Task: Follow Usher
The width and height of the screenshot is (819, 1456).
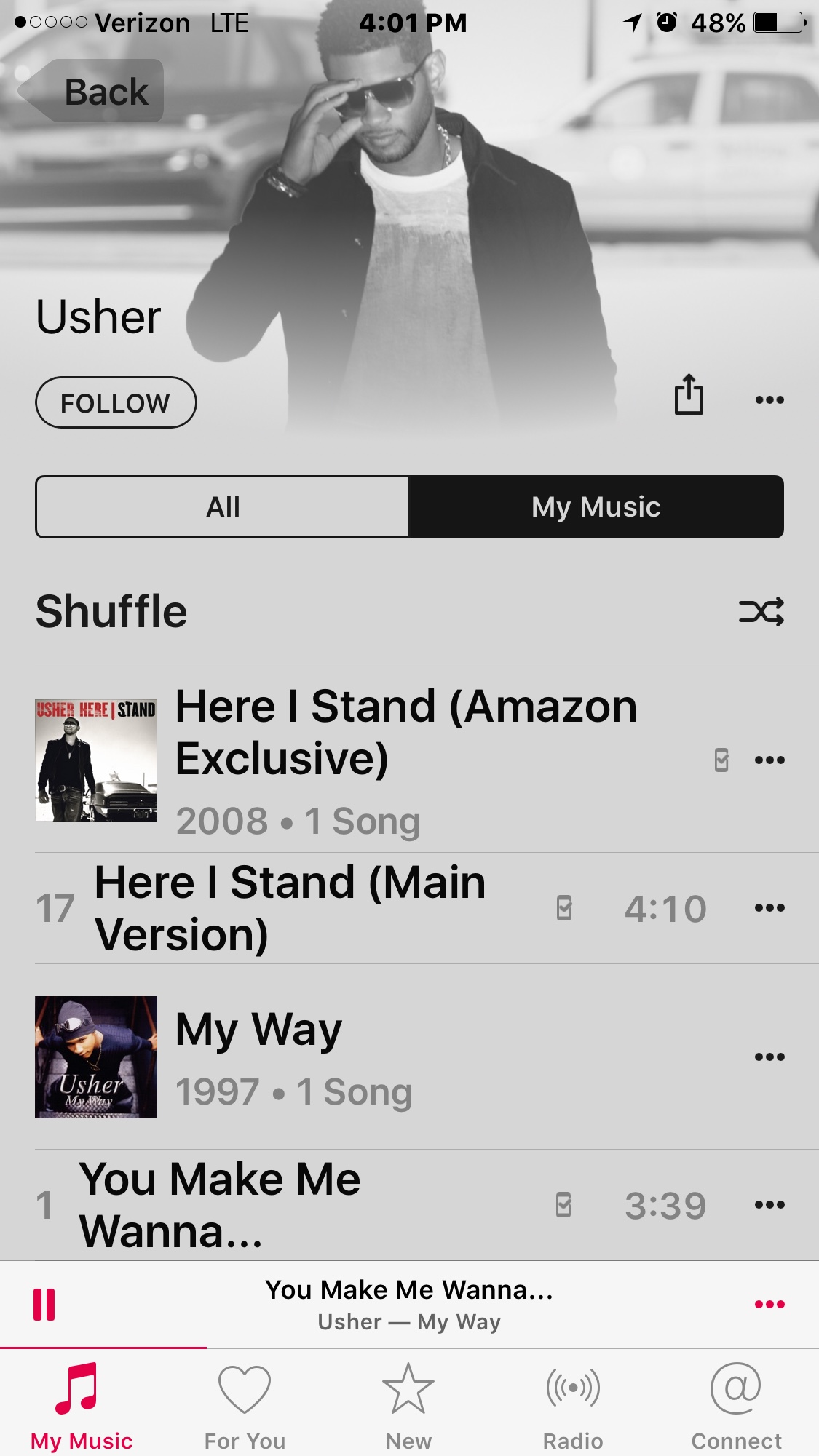Action: click(x=116, y=402)
